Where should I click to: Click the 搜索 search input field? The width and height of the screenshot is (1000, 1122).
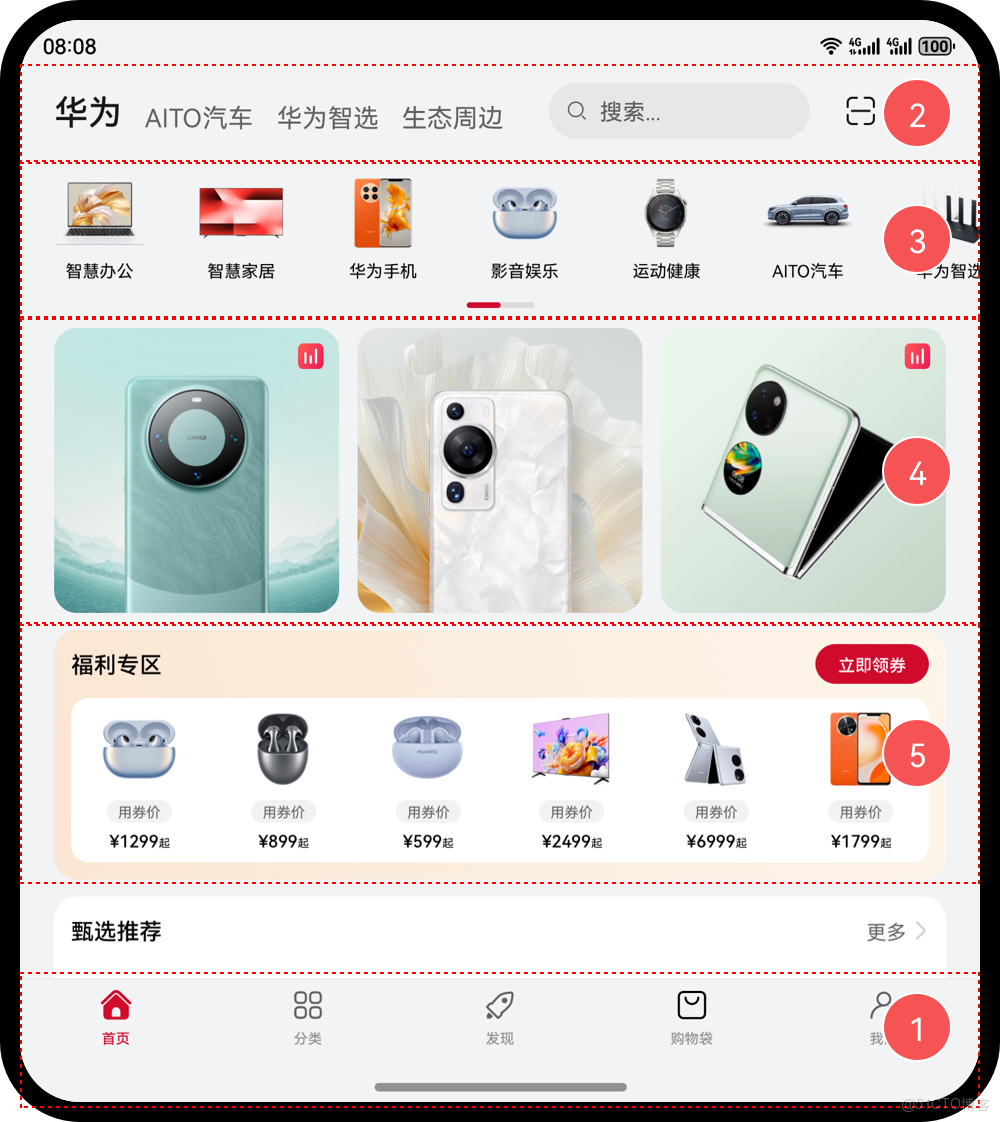pos(678,112)
